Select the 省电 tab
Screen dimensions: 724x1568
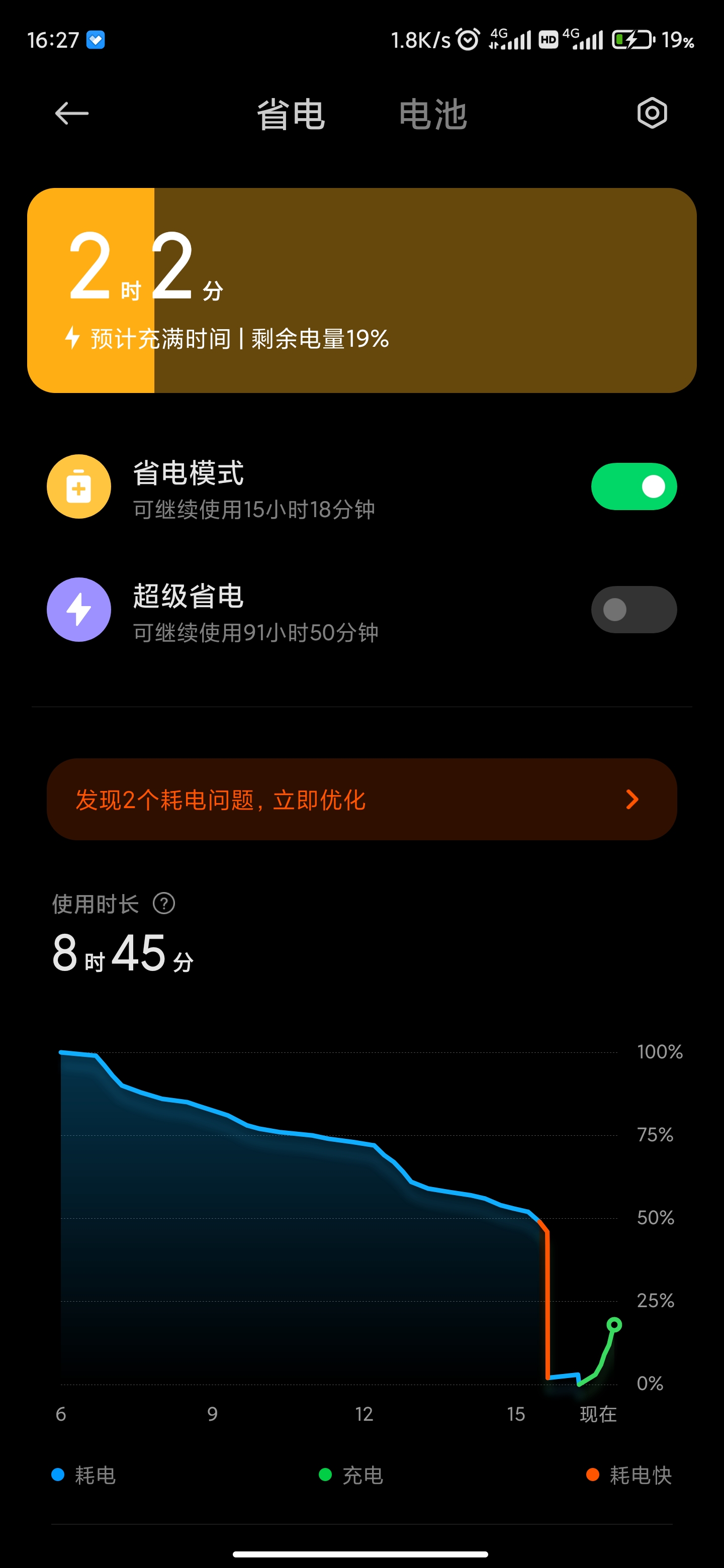(291, 115)
